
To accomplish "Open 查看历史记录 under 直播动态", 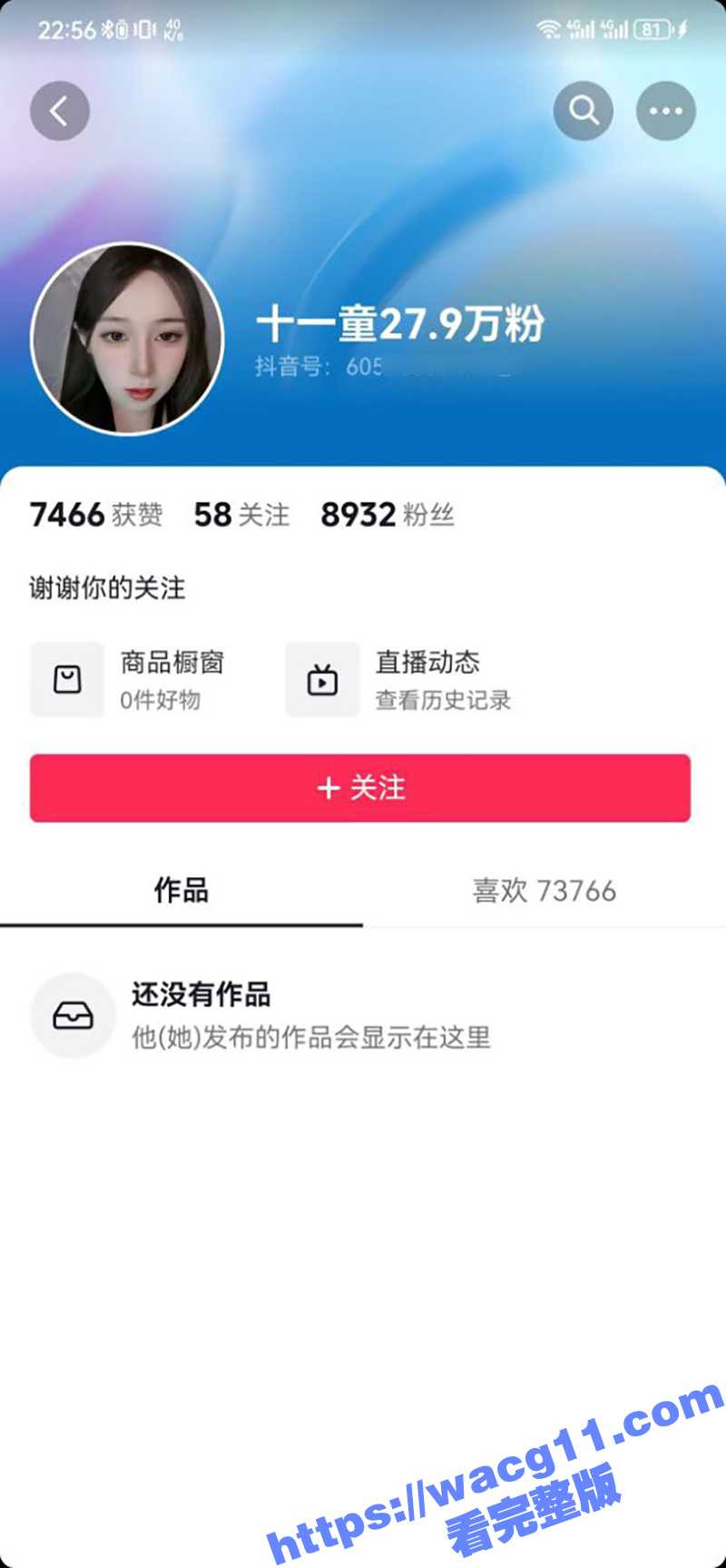I will coord(443,701).
